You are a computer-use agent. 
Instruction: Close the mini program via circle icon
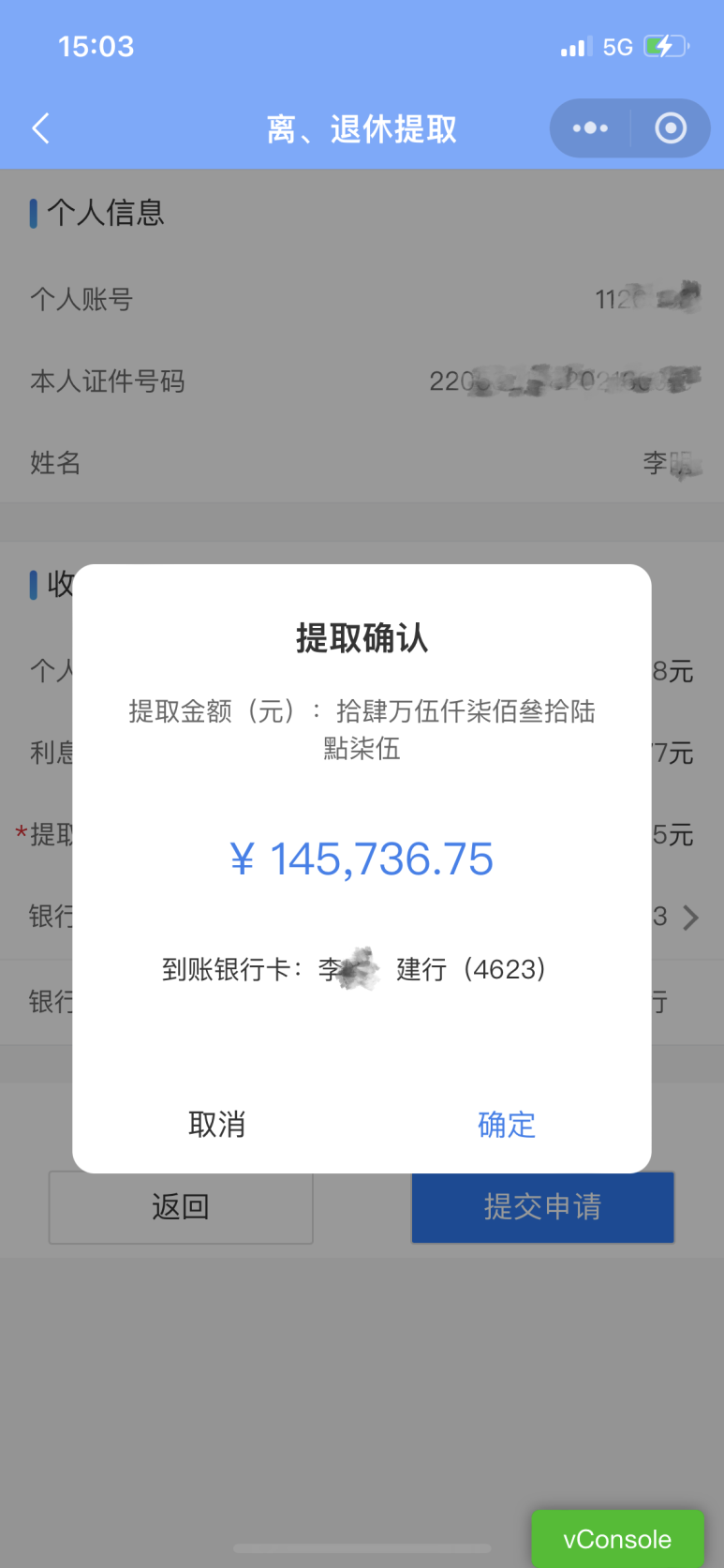(x=671, y=128)
